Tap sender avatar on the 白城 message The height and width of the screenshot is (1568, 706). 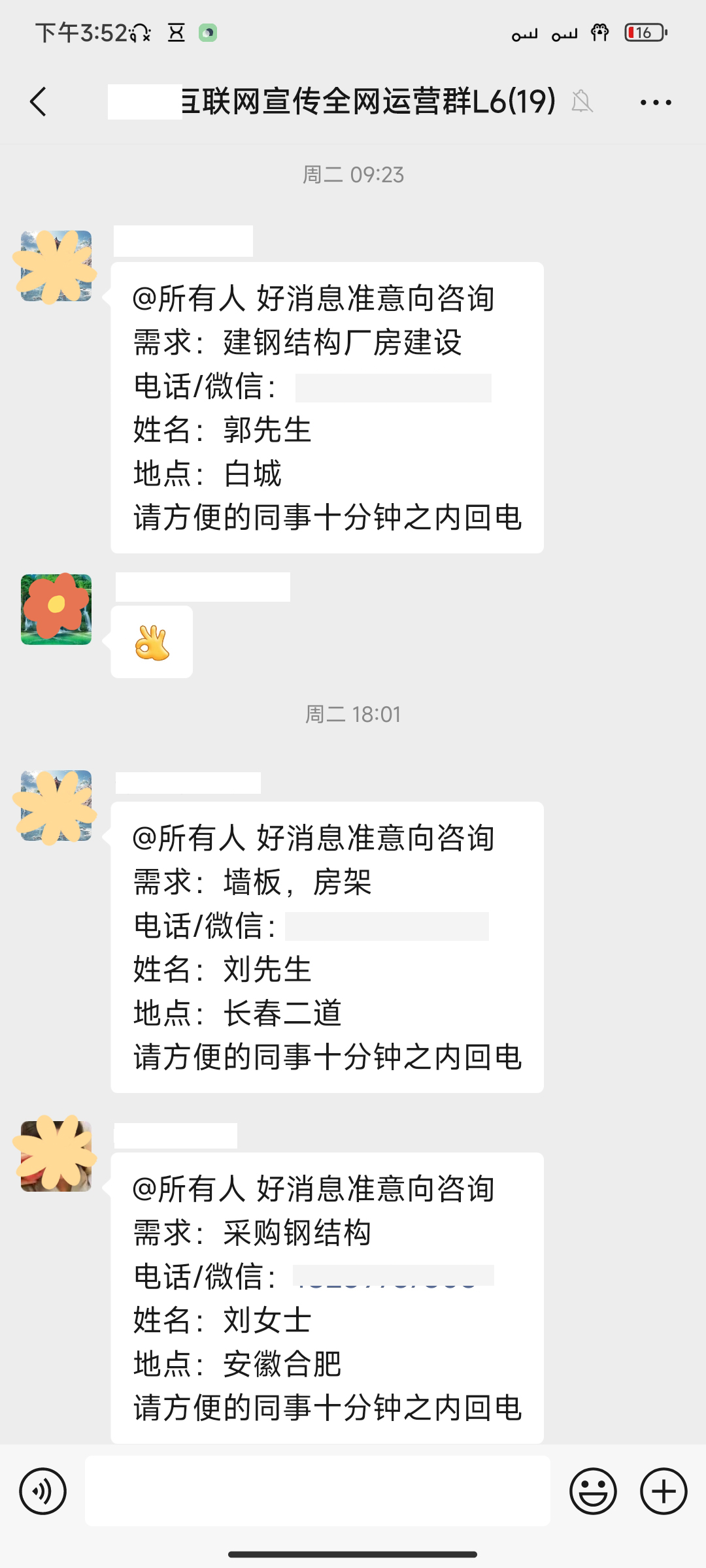pyautogui.click(x=56, y=266)
